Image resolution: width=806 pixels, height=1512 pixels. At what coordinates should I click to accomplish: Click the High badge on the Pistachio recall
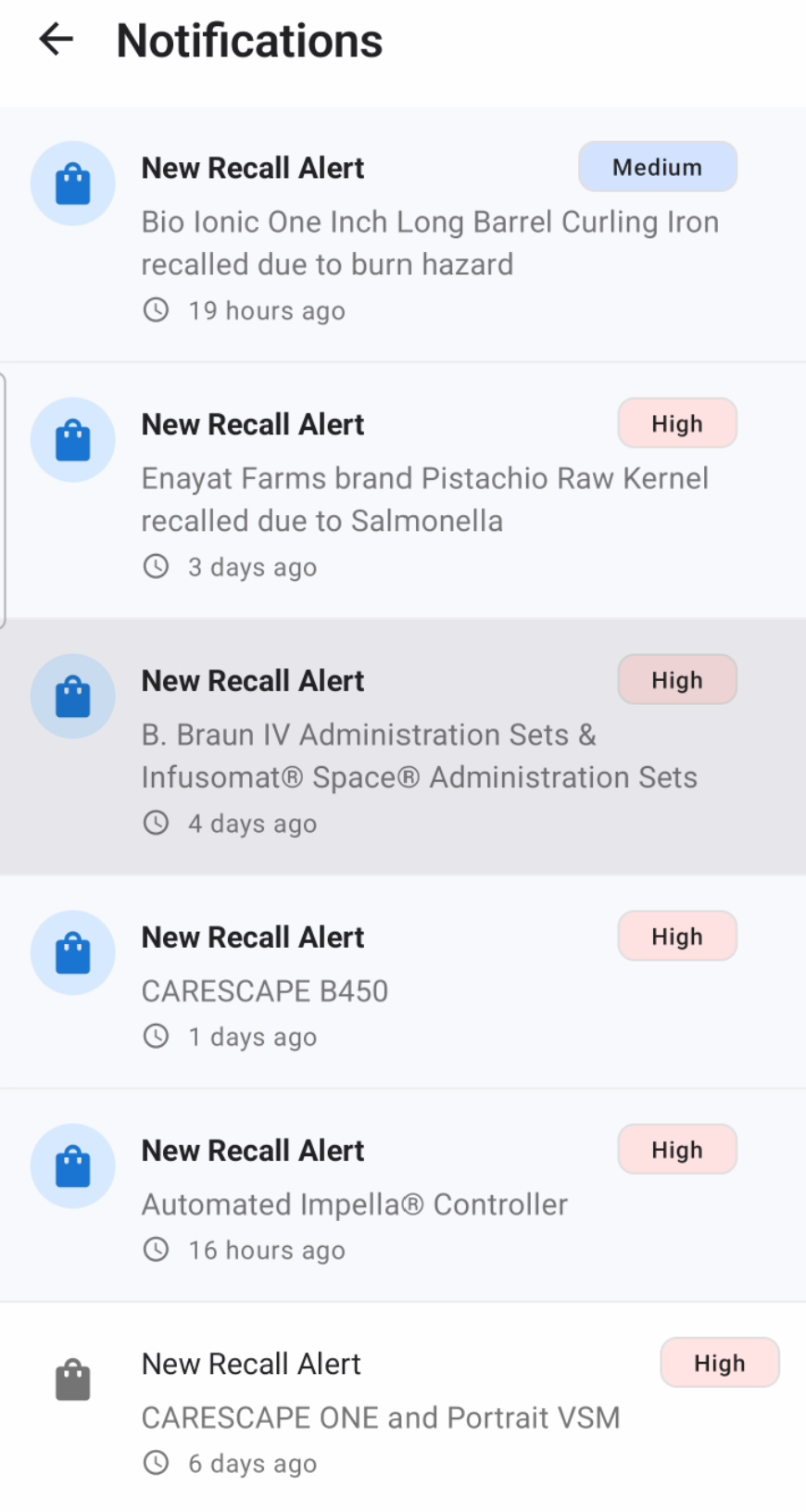677,423
